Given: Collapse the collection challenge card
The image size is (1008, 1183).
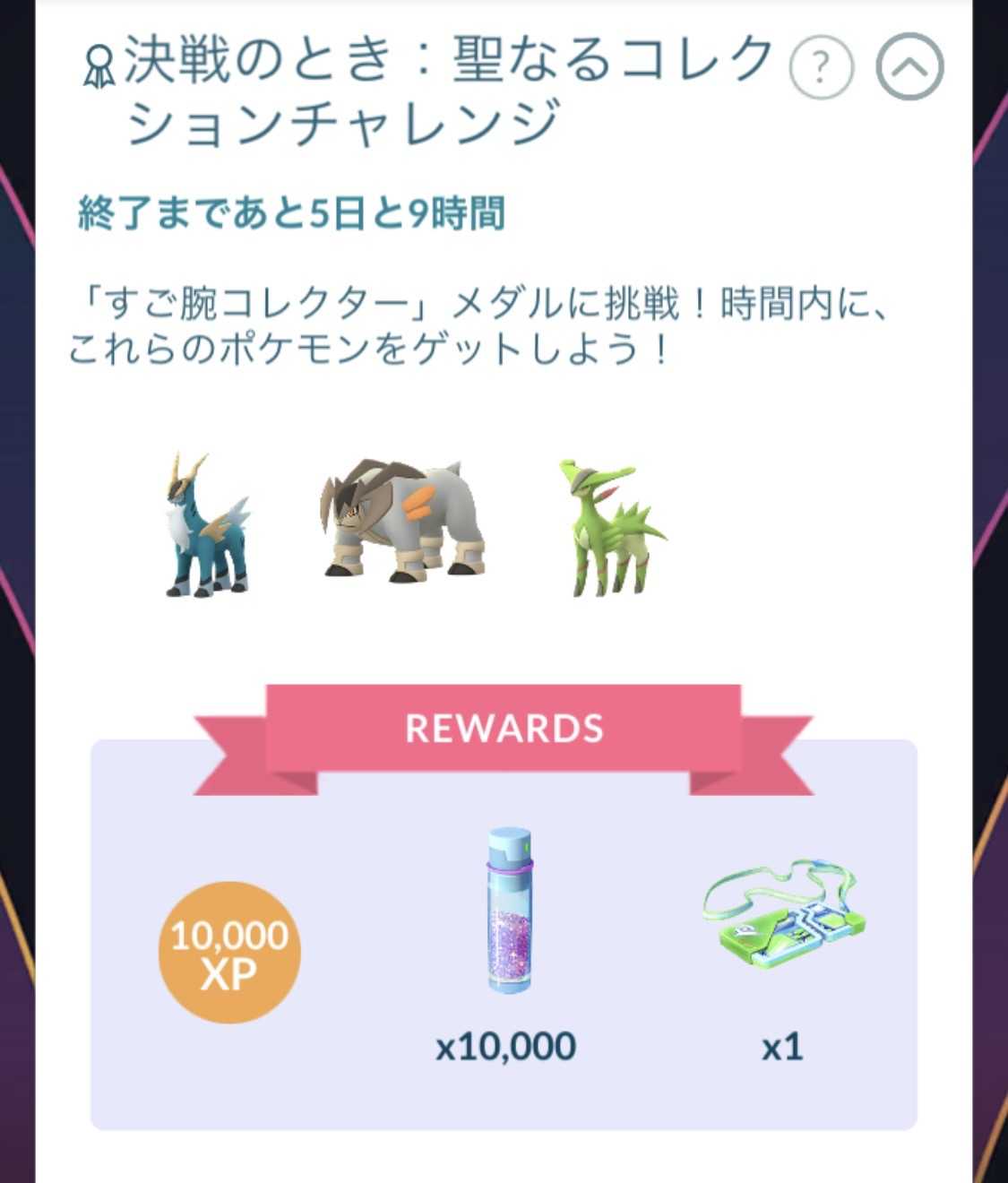Looking at the screenshot, I should [x=909, y=67].
